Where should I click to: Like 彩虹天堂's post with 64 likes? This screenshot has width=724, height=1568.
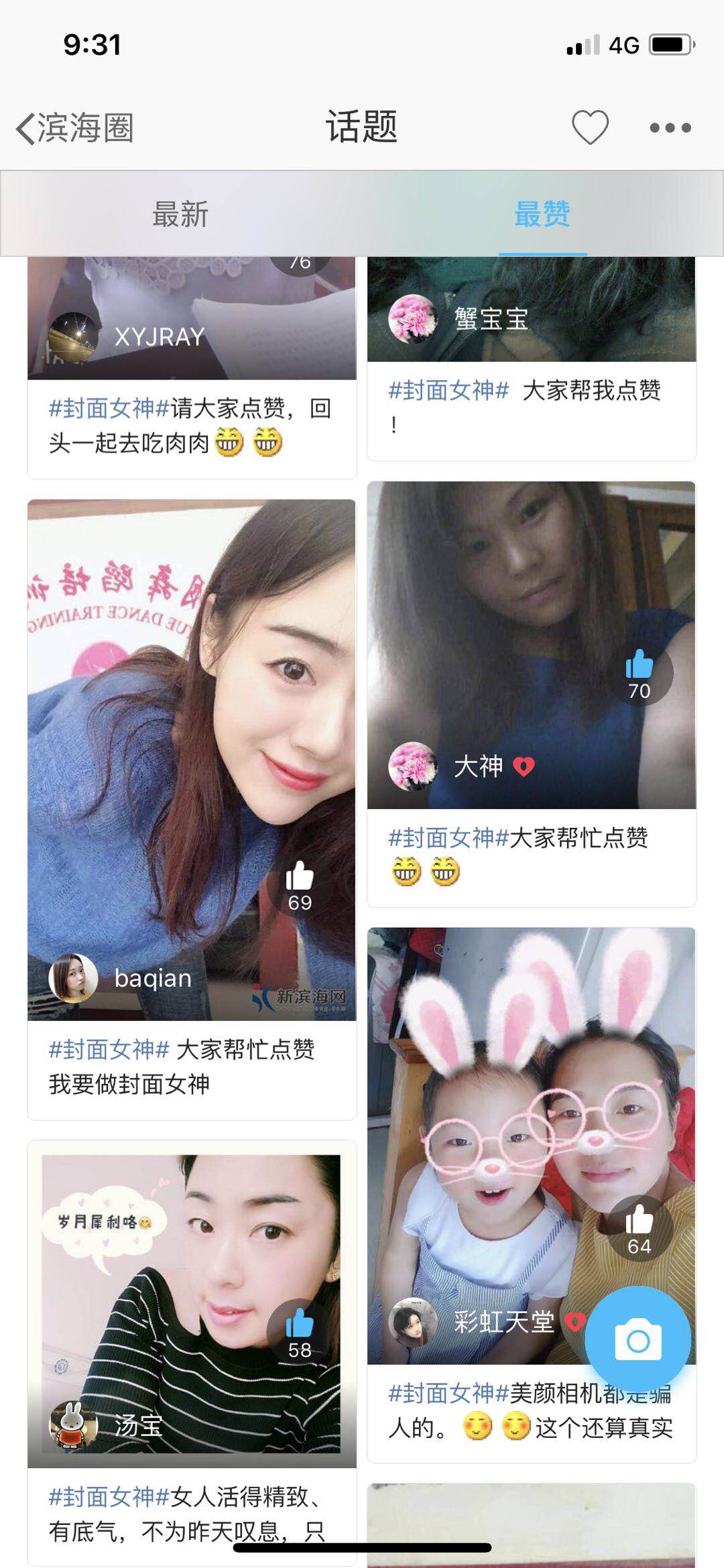pyautogui.click(x=639, y=1229)
